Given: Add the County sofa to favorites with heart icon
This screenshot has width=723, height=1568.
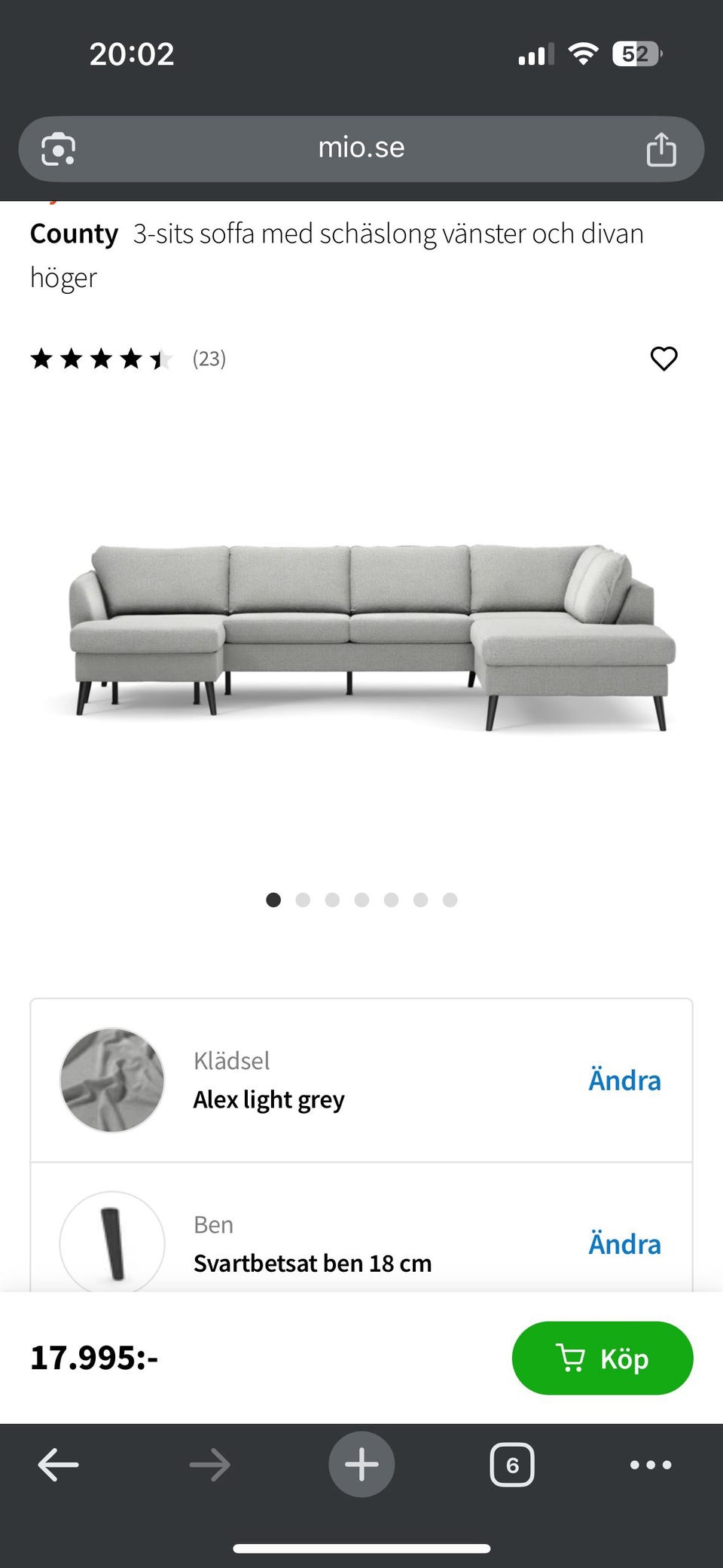Looking at the screenshot, I should tap(664, 359).
